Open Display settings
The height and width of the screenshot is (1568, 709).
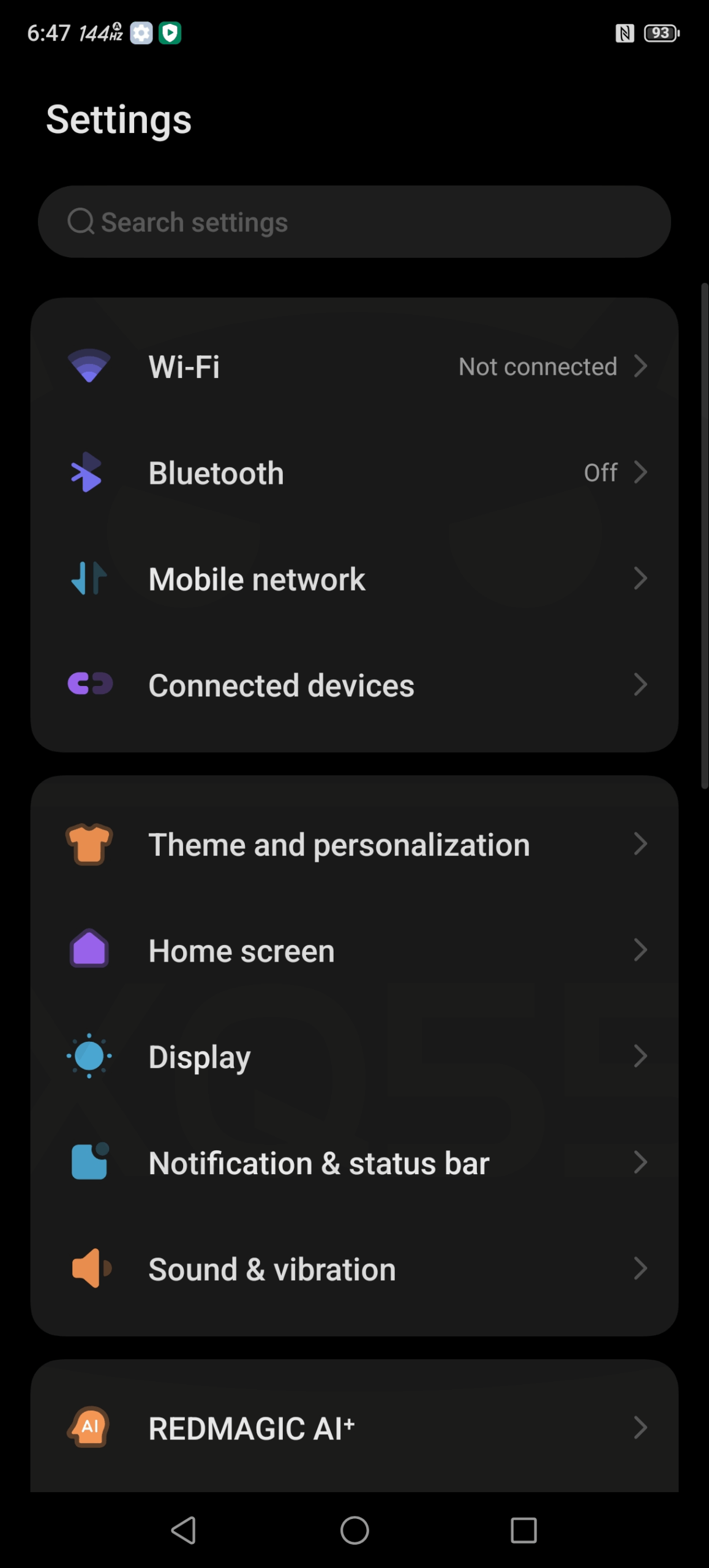[x=354, y=1057]
